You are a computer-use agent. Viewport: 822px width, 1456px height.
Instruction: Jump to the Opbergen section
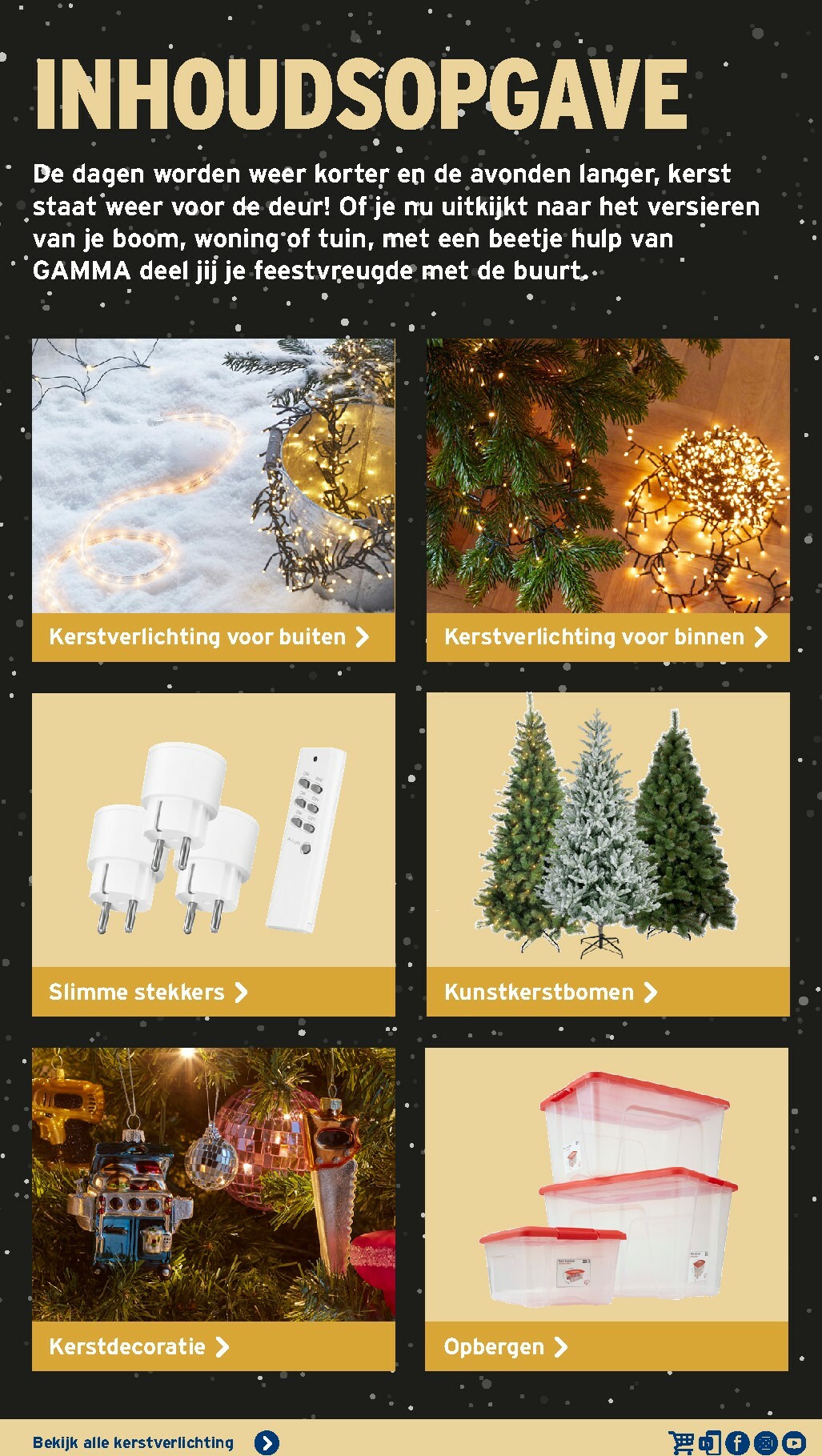pos(606,1346)
